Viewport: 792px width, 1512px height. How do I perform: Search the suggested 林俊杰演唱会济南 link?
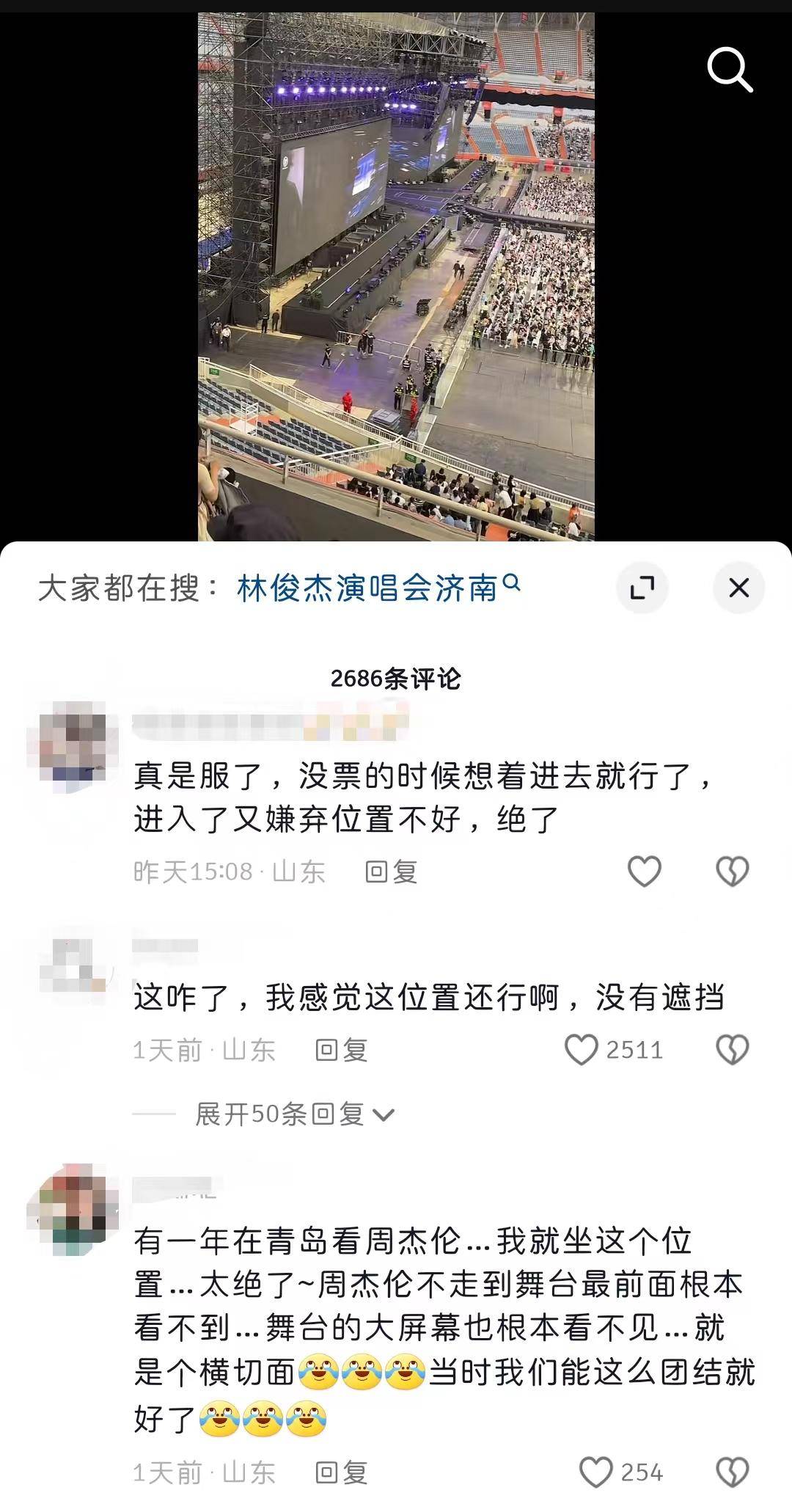pos(378,588)
